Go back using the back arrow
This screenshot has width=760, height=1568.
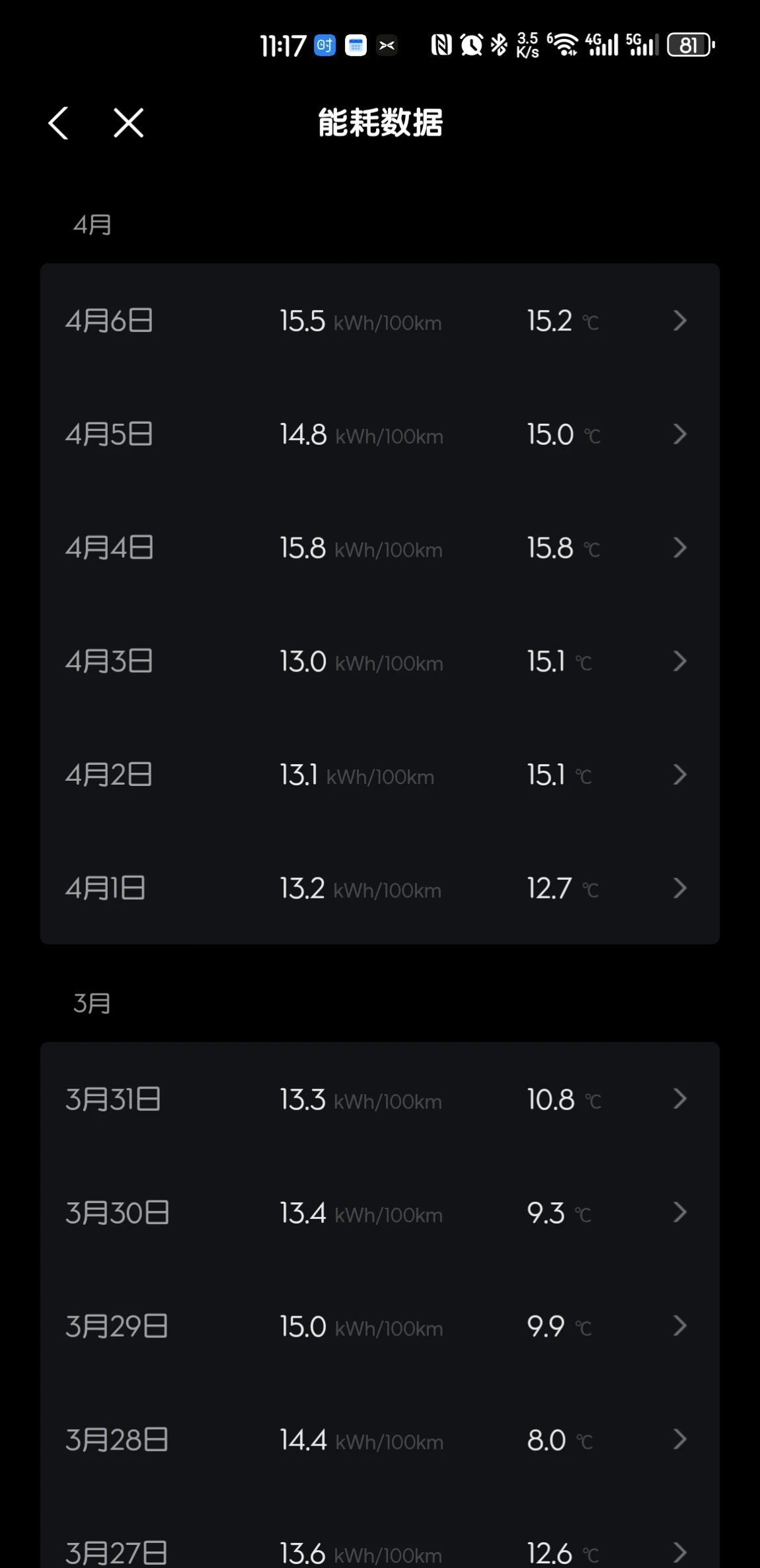pos(59,123)
